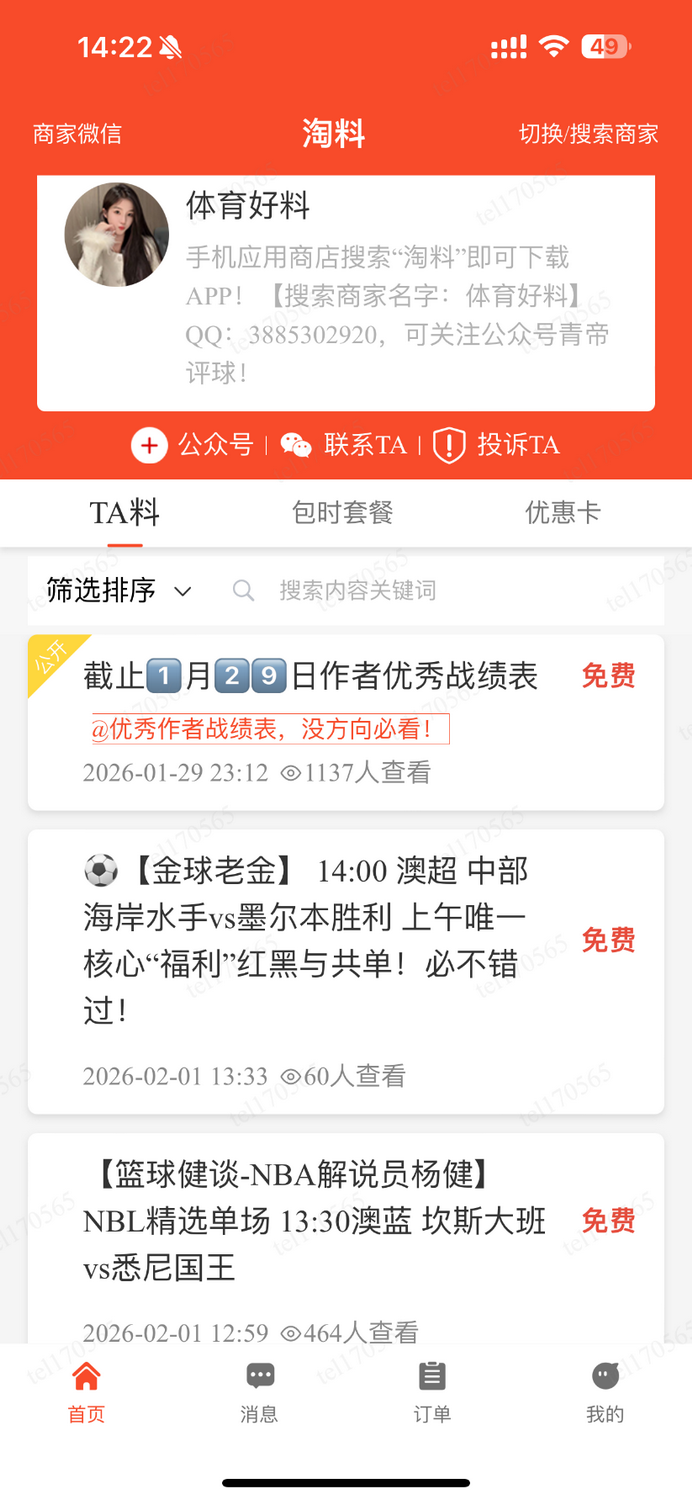Screen dimensions: 692x1500
Task: Follow the 公众号 official account
Action: [193, 445]
